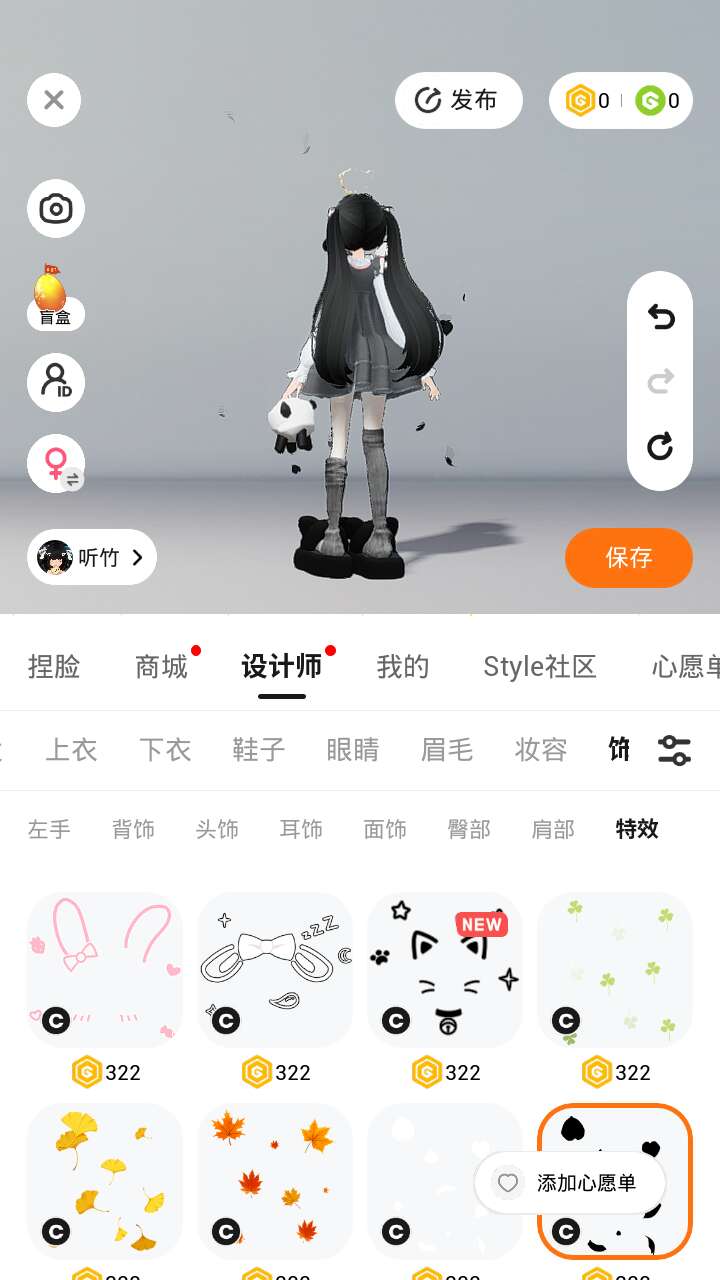Choose the 头饰 subcategory
720x1280 pixels.
tap(217, 829)
